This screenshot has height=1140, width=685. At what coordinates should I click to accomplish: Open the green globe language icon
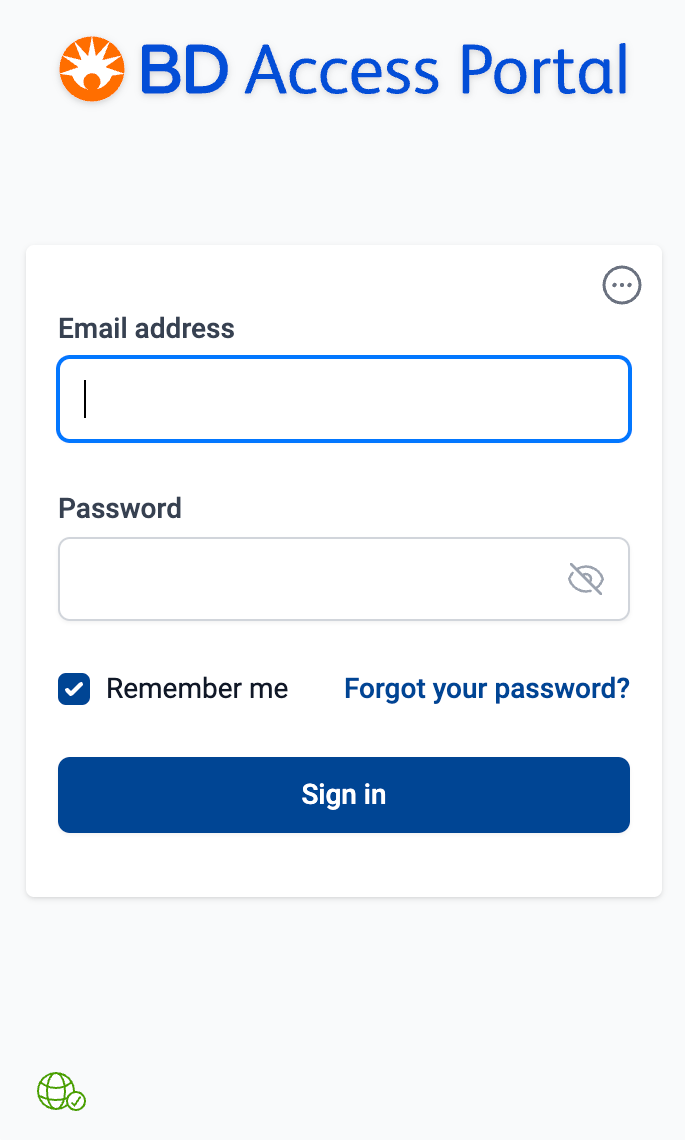coord(60,1091)
